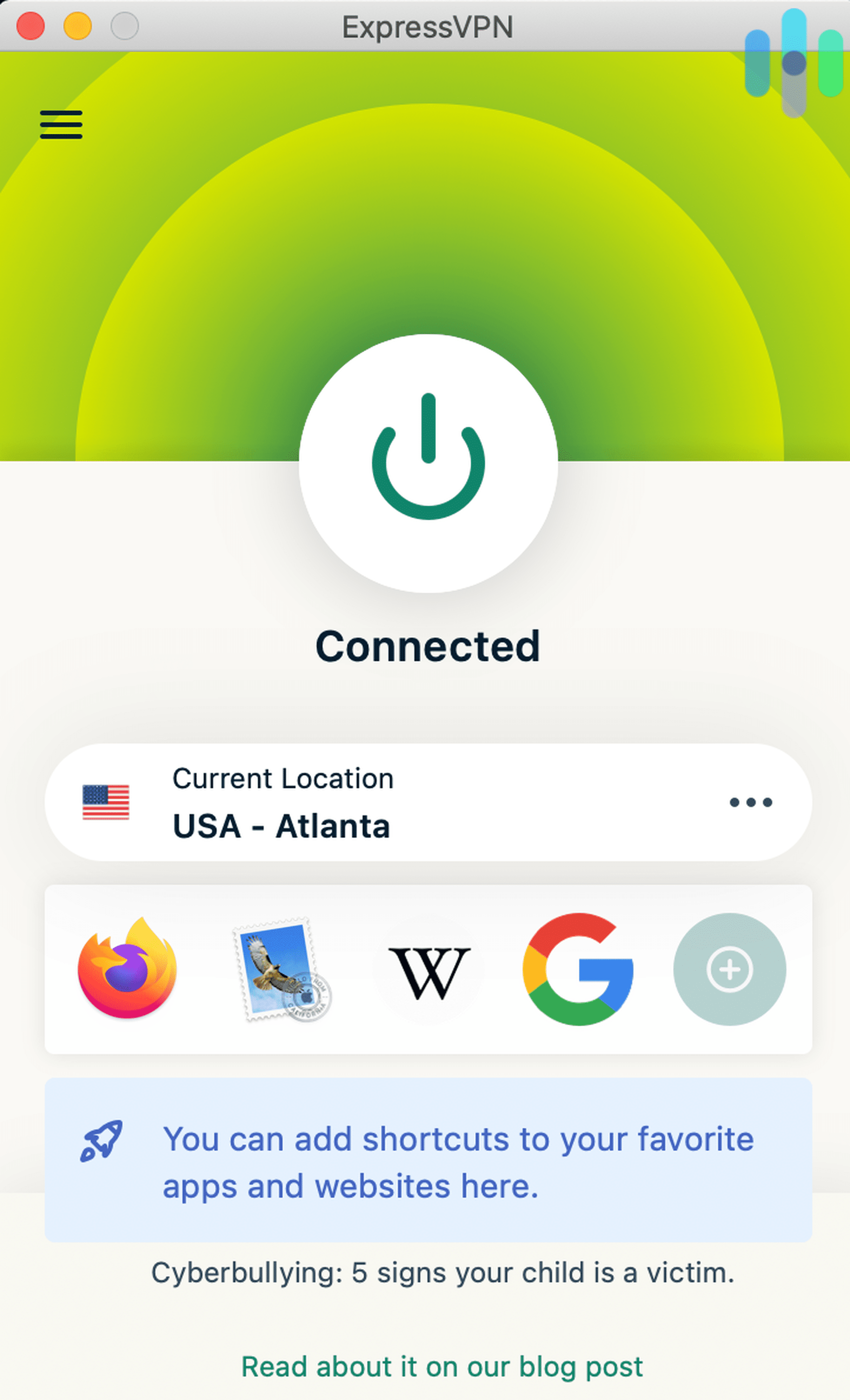Open the cyberbullying article headline
Screen dimensions: 850x1400
pyautogui.click(x=443, y=1273)
